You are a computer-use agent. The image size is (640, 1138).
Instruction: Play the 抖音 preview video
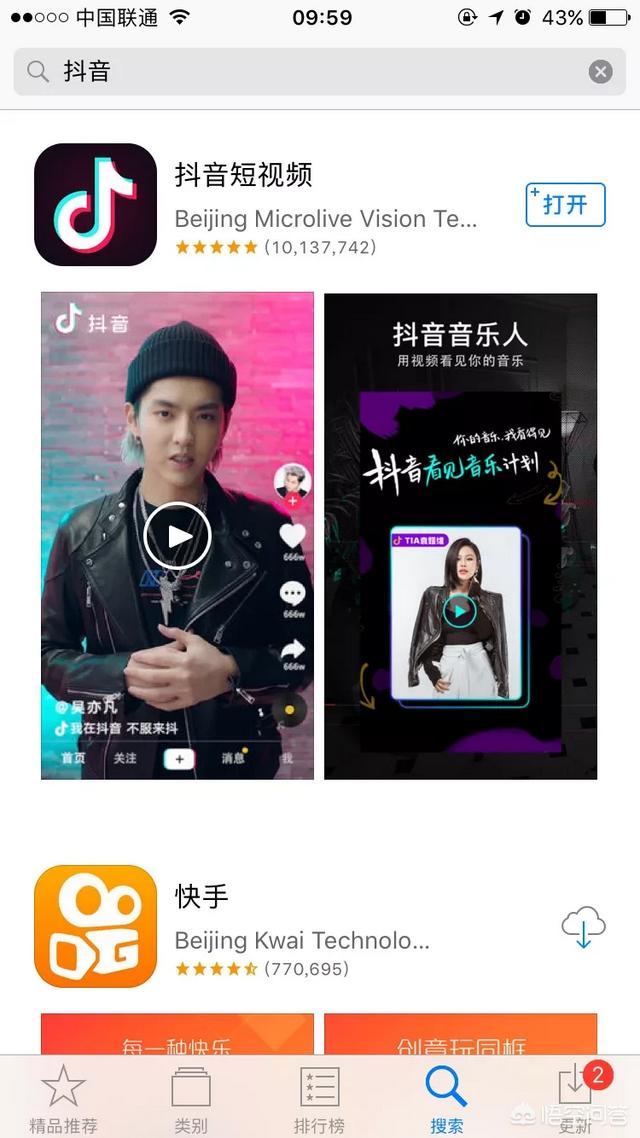tap(177, 535)
